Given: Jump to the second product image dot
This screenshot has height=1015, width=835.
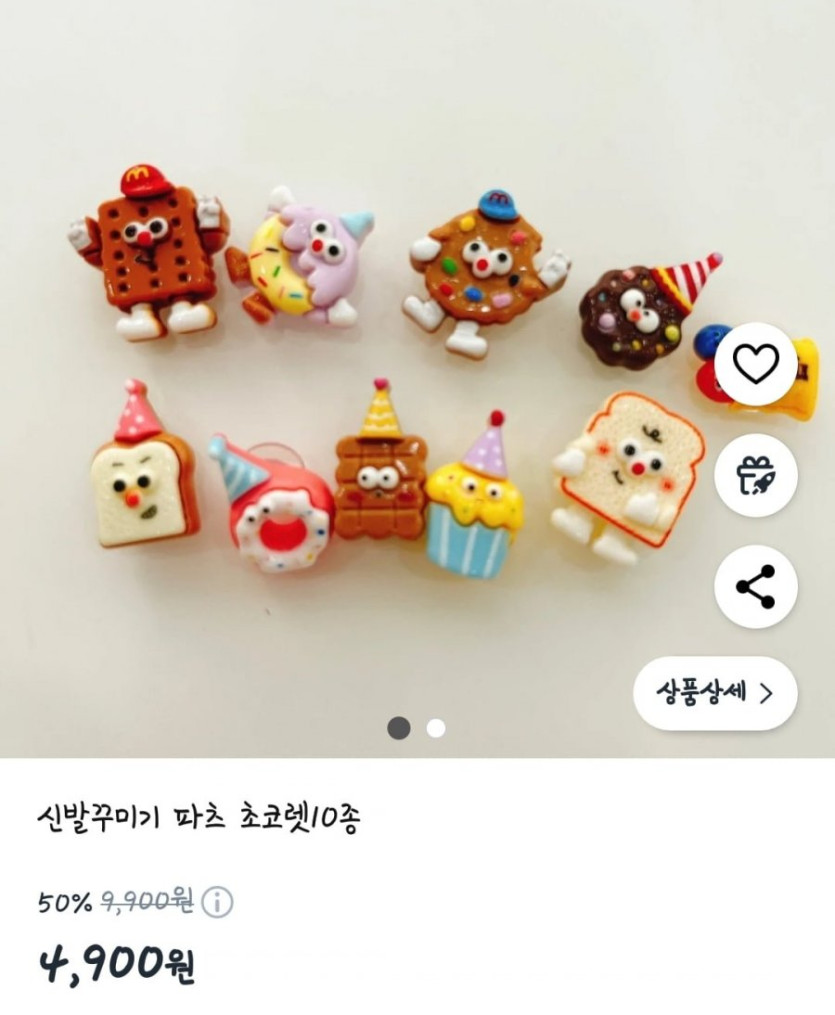Looking at the screenshot, I should (436, 728).
